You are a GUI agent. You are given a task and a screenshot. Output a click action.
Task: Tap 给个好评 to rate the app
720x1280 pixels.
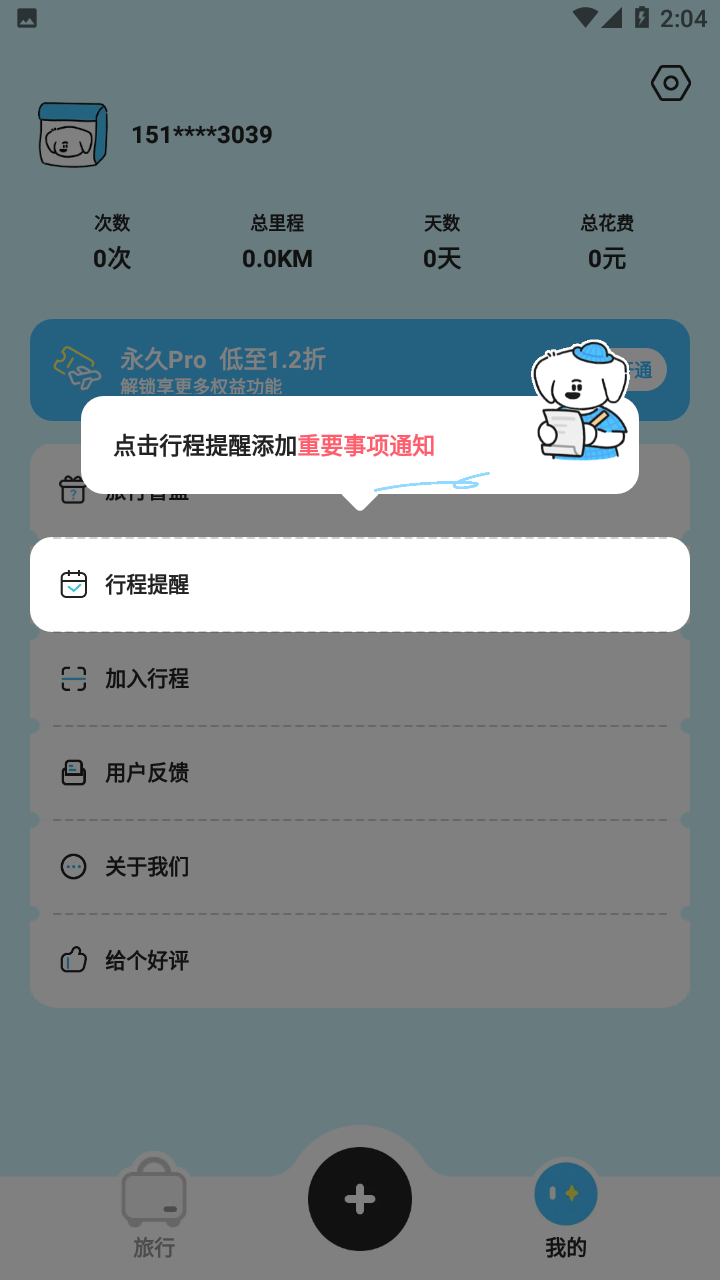tap(360, 961)
